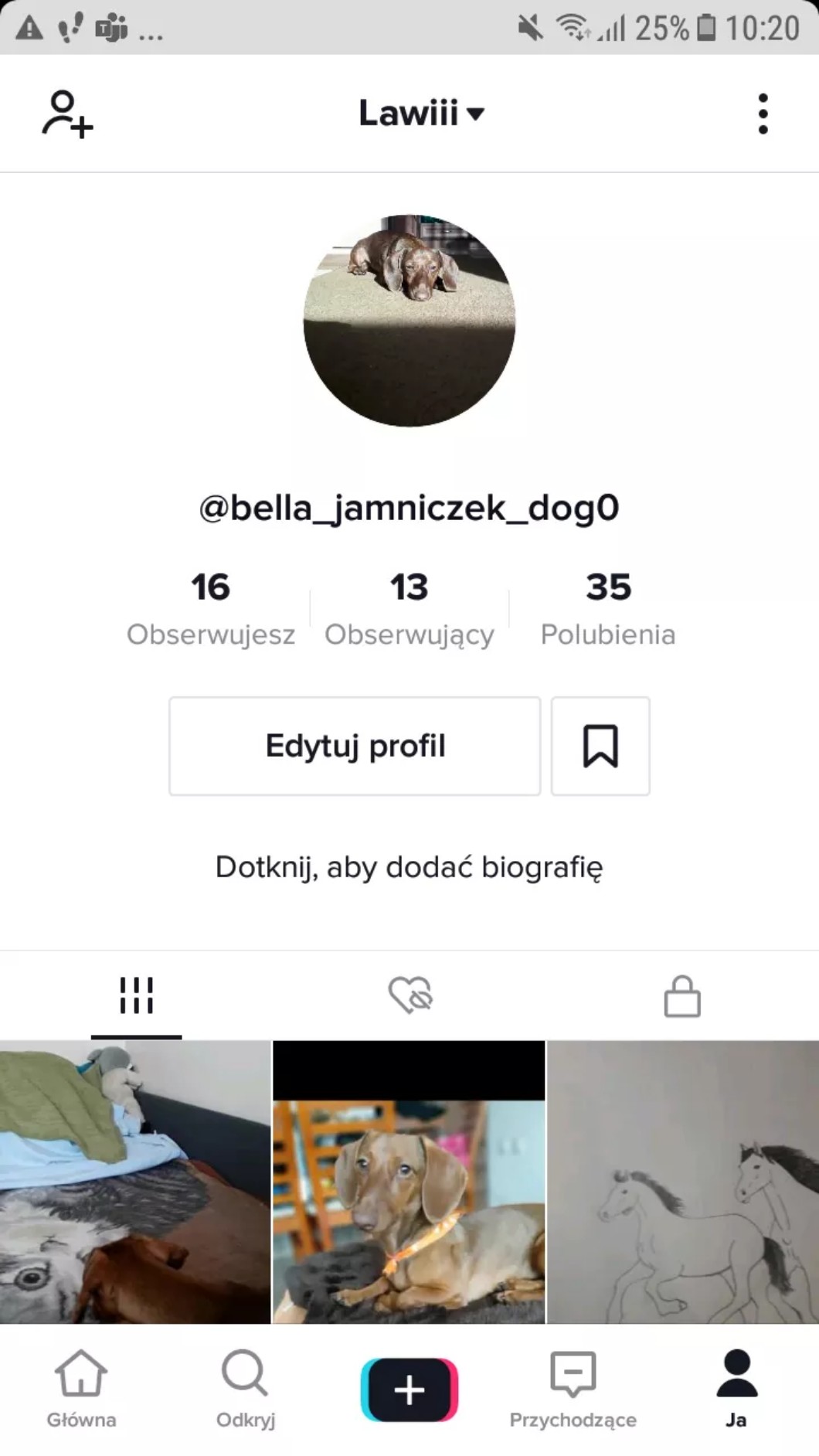Viewport: 819px width, 1456px height.
Task: Tap the dachshund profile picture
Action: [x=409, y=321]
